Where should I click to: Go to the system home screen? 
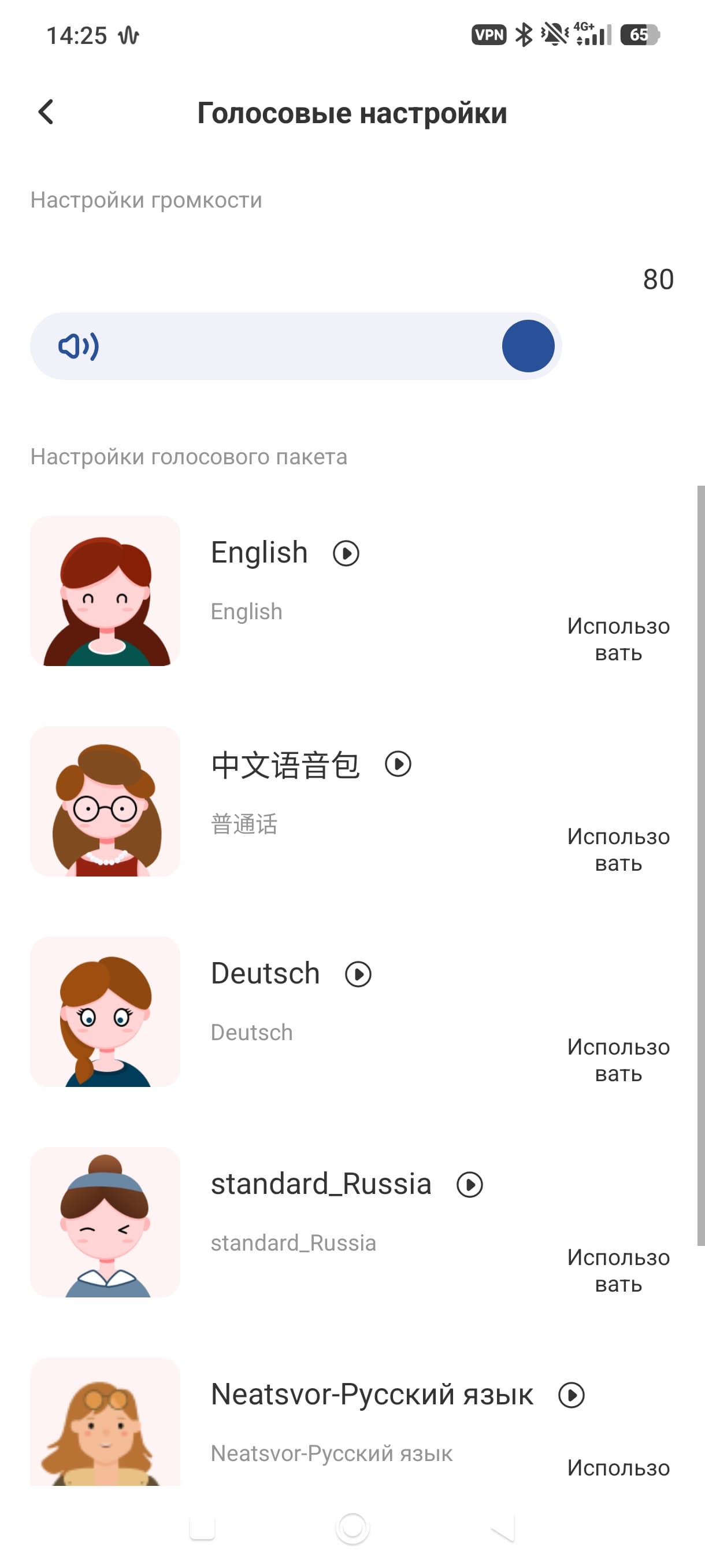click(x=352, y=1528)
